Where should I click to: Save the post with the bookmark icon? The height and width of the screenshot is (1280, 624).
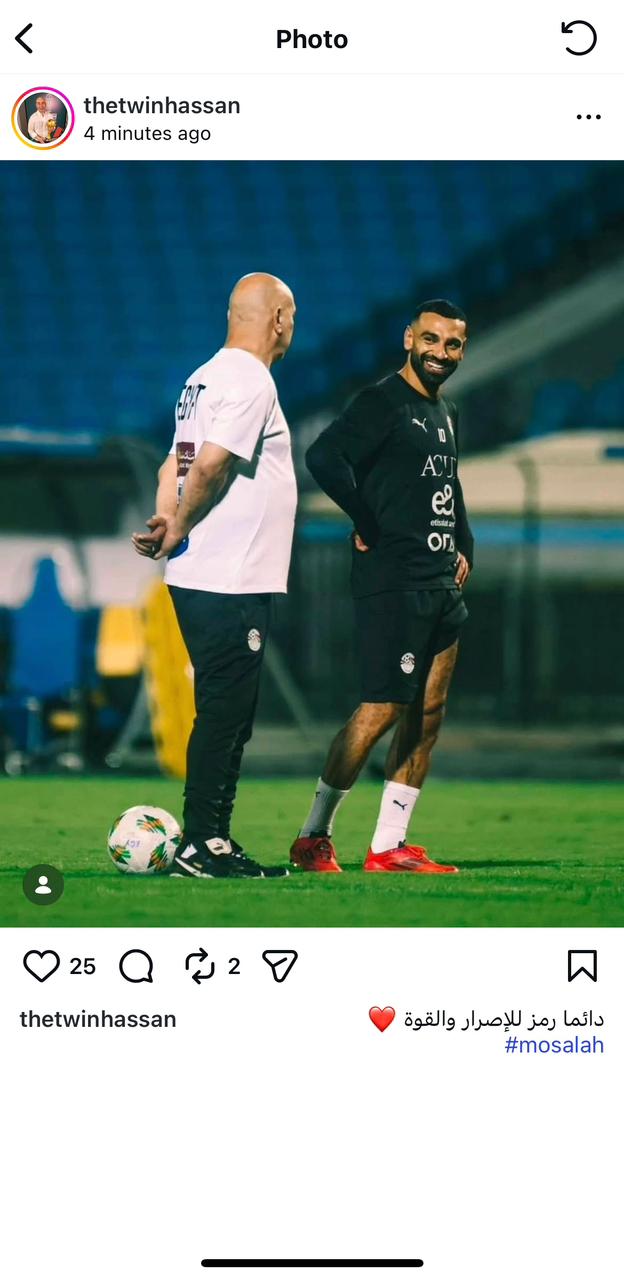[x=582, y=966]
